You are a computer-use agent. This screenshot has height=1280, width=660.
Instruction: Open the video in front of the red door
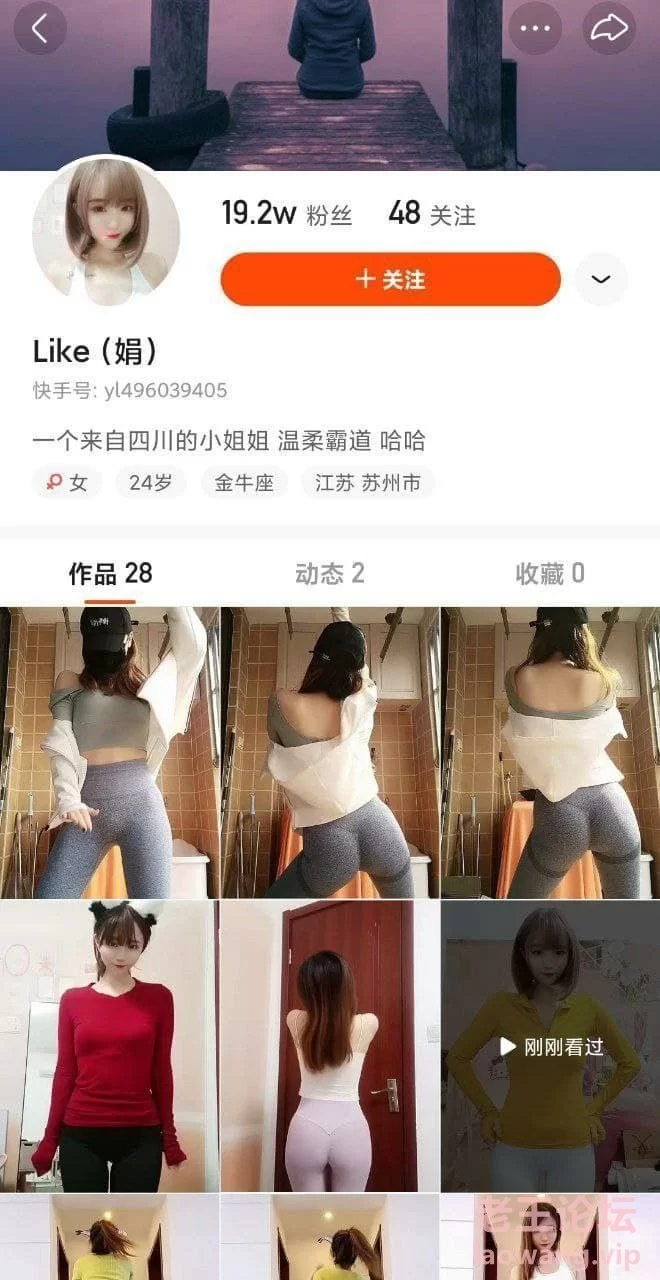coord(330,1046)
